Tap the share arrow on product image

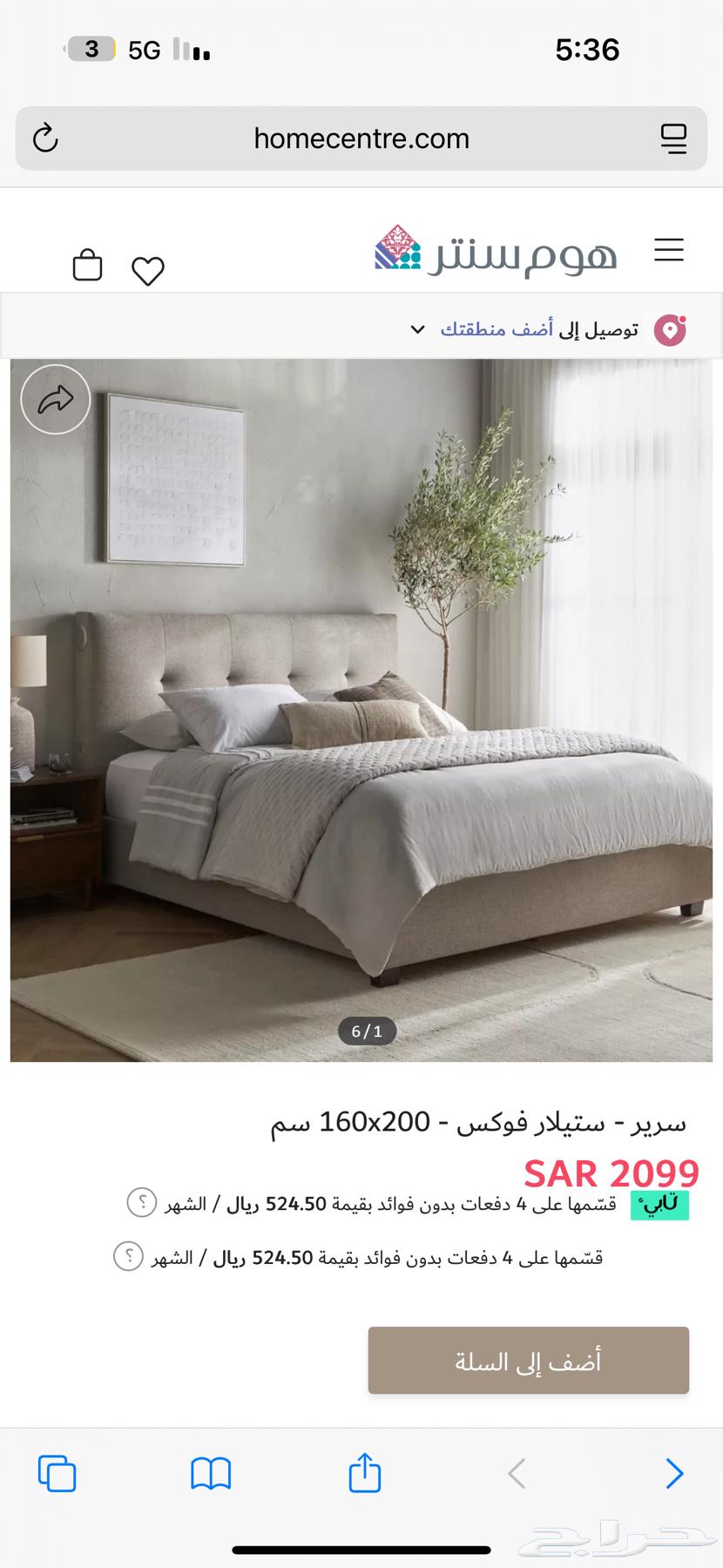55,399
